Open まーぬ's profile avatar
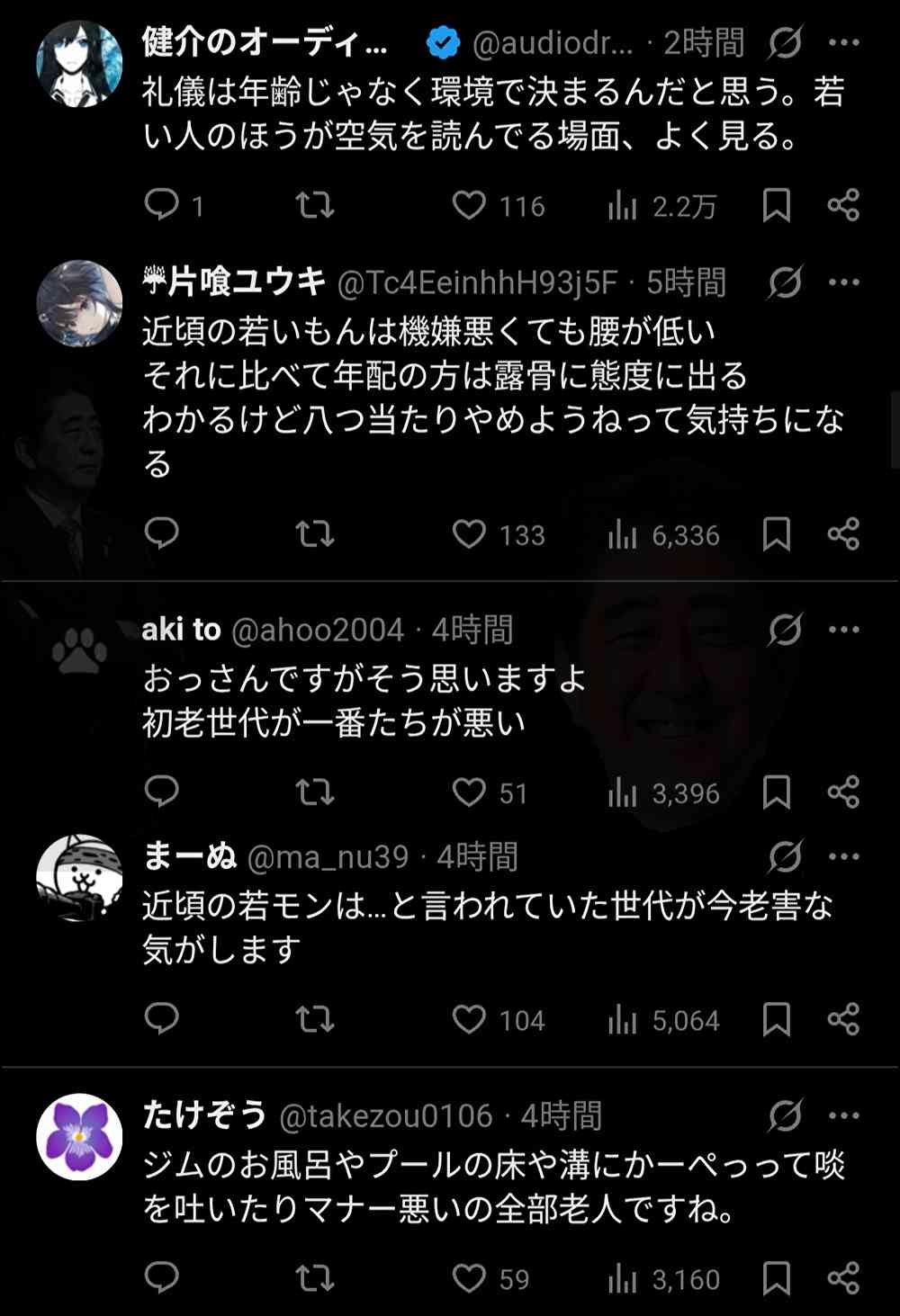The image size is (900, 1316). (x=79, y=879)
